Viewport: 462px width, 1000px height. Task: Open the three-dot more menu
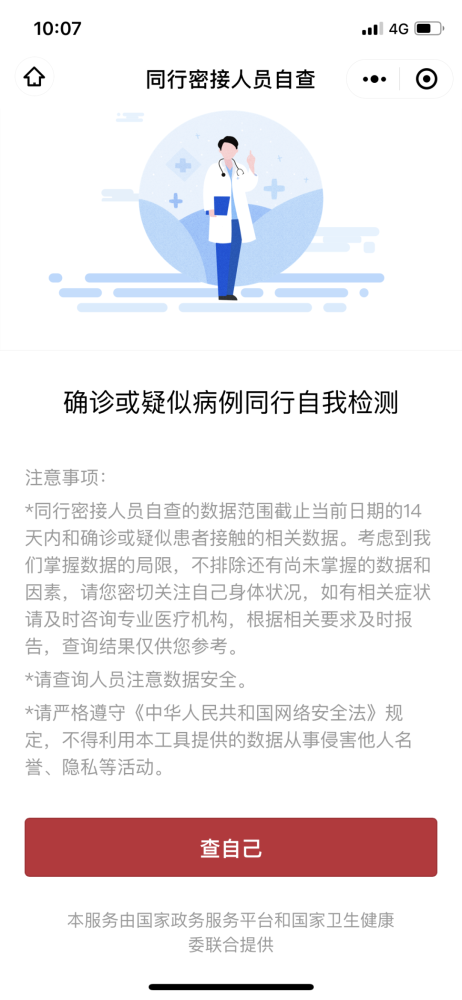point(374,79)
